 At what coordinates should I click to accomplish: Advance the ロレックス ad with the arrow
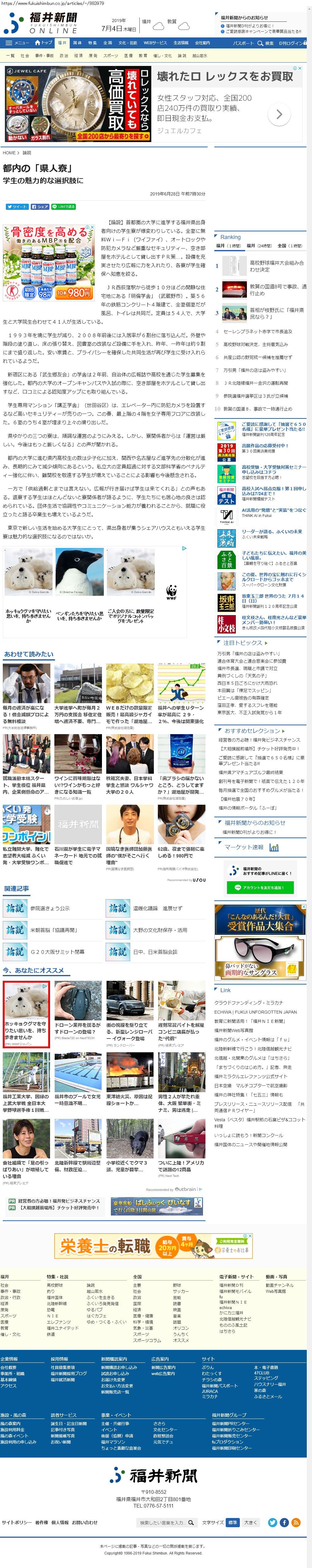click(279, 114)
